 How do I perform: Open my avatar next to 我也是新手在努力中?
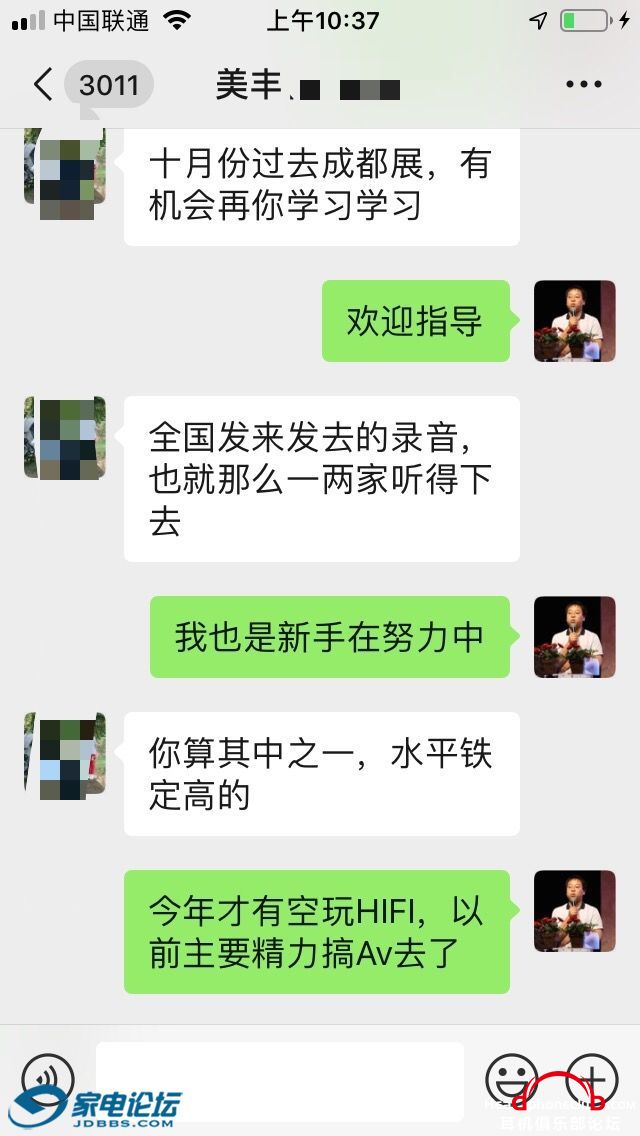tap(574, 637)
